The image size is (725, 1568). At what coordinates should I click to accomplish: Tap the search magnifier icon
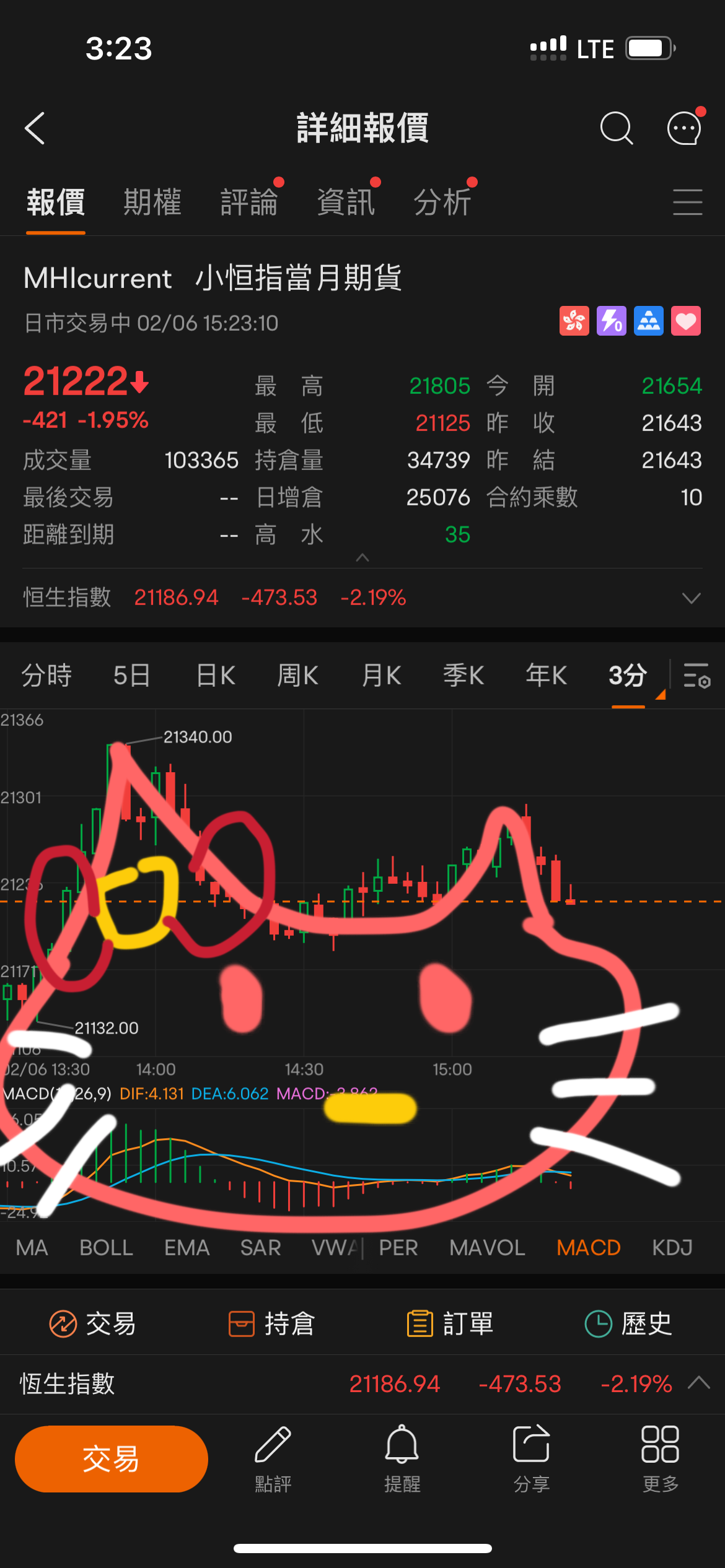(x=616, y=128)
